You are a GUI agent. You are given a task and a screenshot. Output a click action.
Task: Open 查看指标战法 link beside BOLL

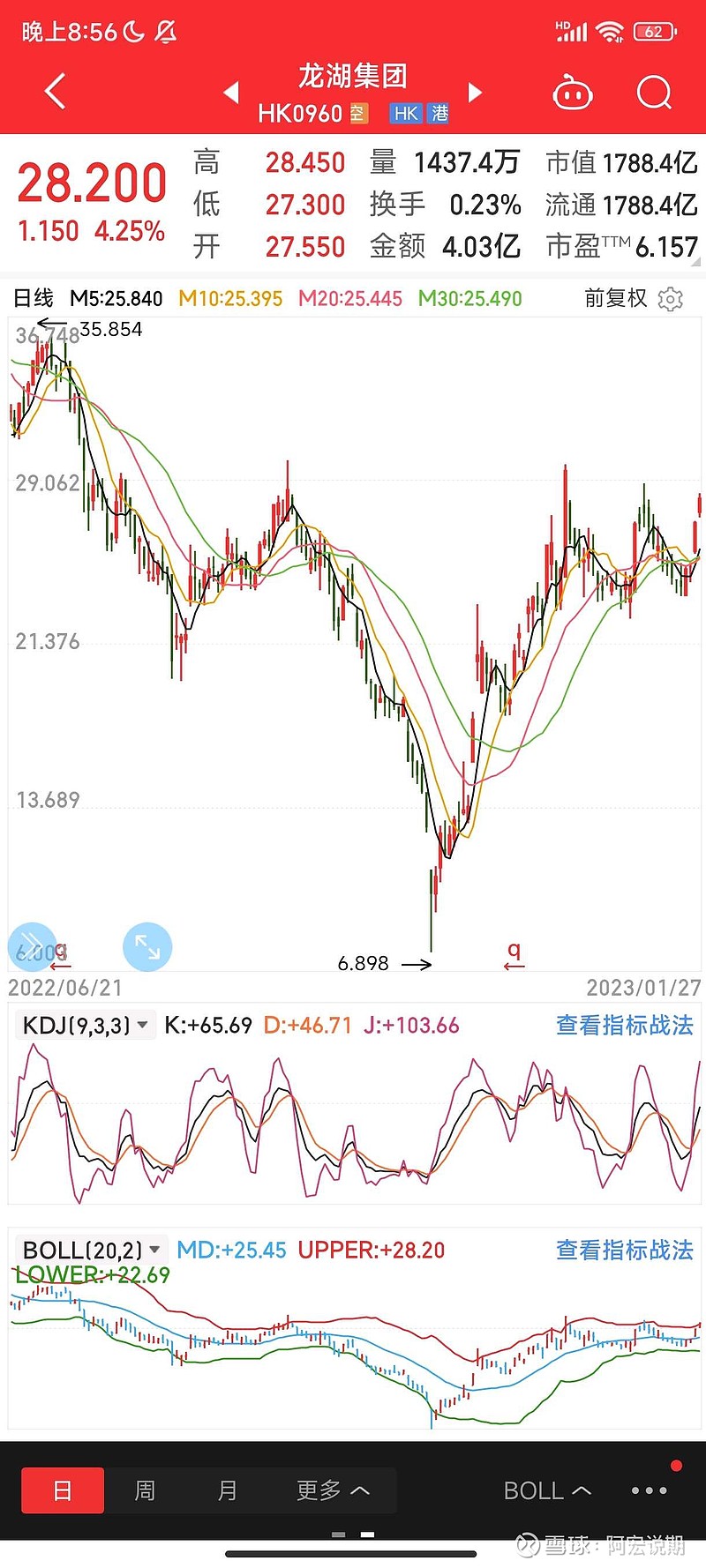624,1250
